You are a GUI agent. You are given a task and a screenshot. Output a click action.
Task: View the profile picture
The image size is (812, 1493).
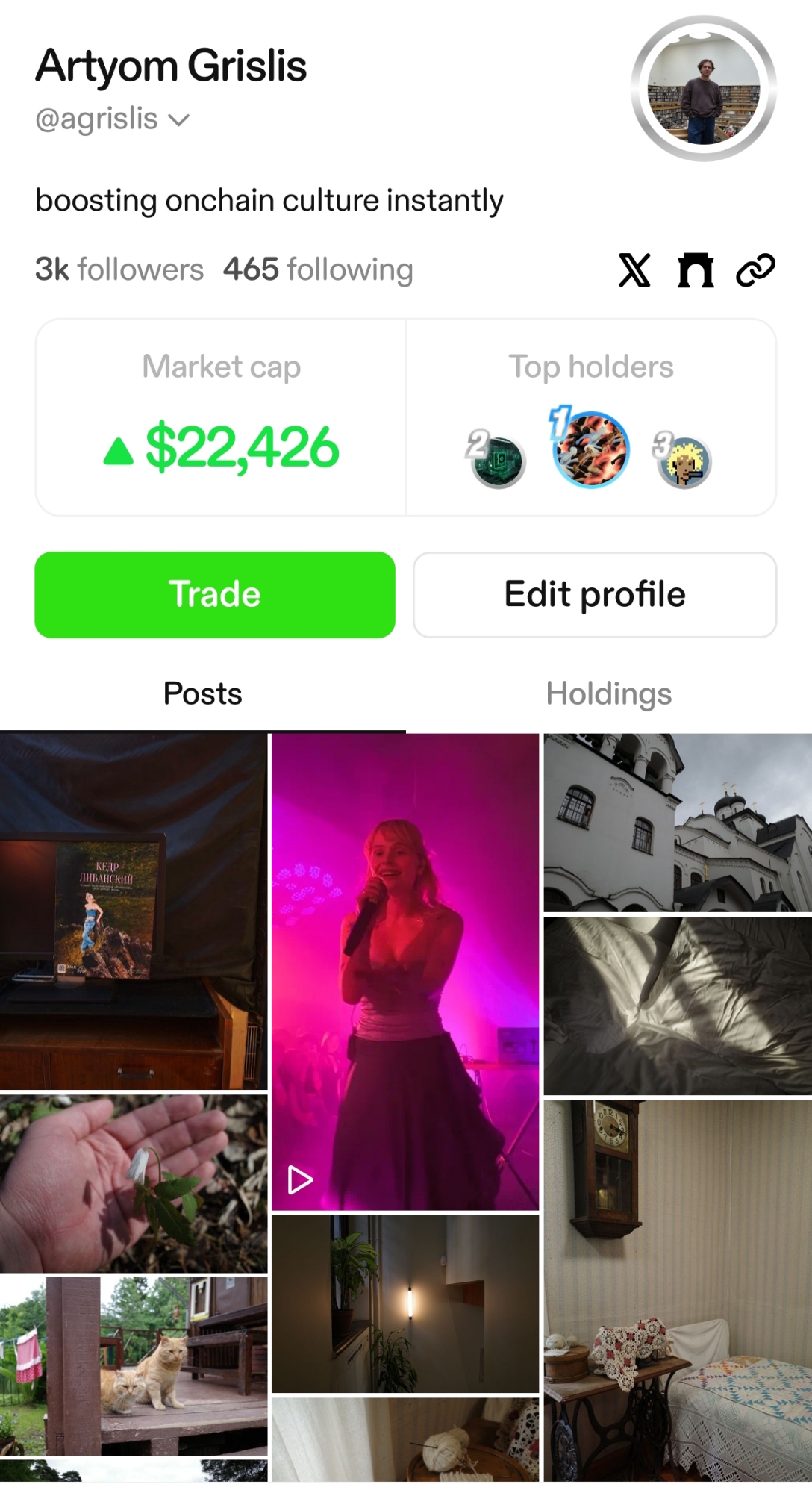point(704,89)
